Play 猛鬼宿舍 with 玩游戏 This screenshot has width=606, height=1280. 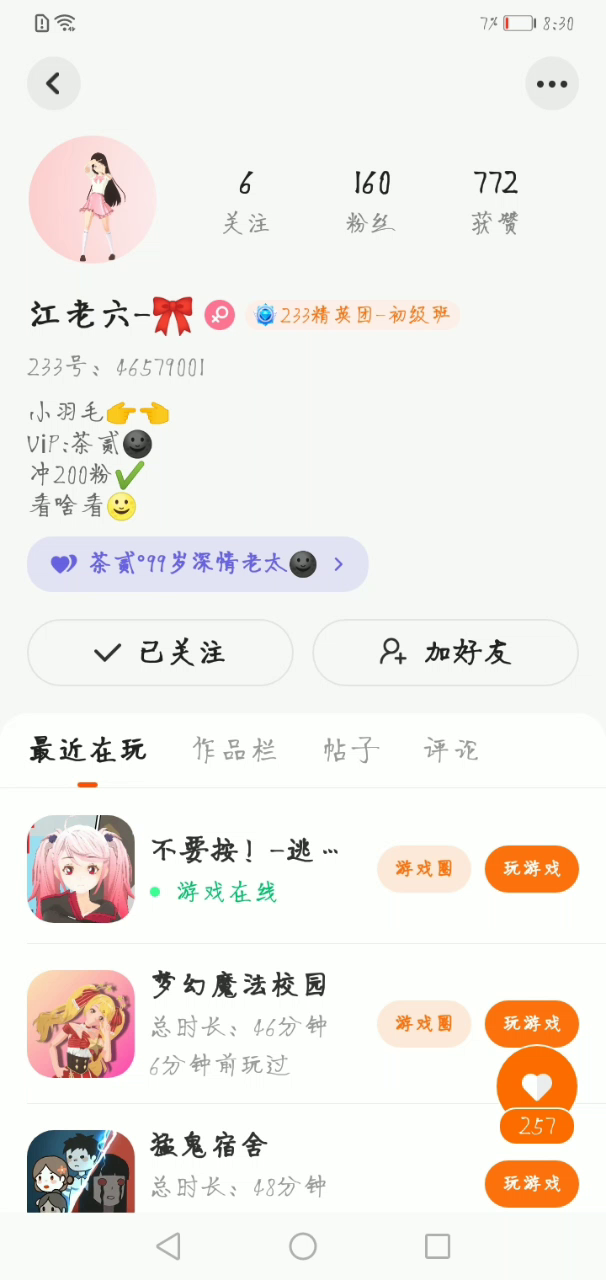click(531, 1184)
